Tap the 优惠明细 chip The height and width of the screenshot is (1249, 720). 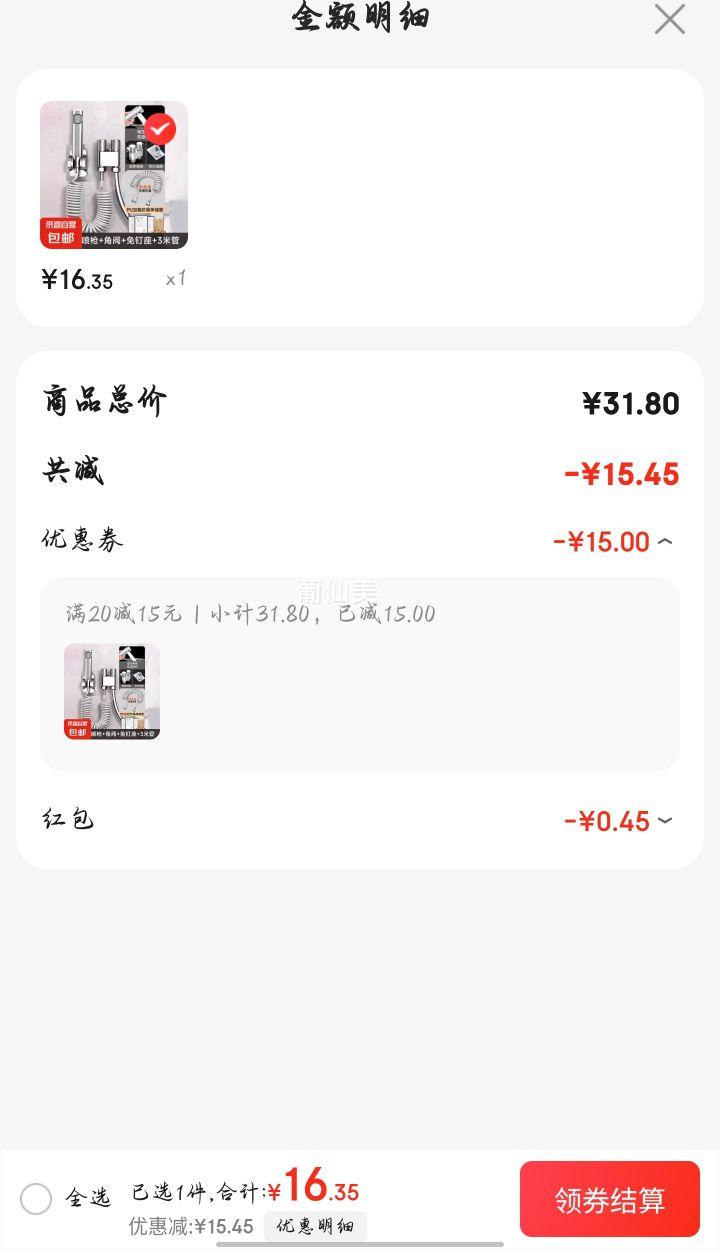coord(315,1226)
